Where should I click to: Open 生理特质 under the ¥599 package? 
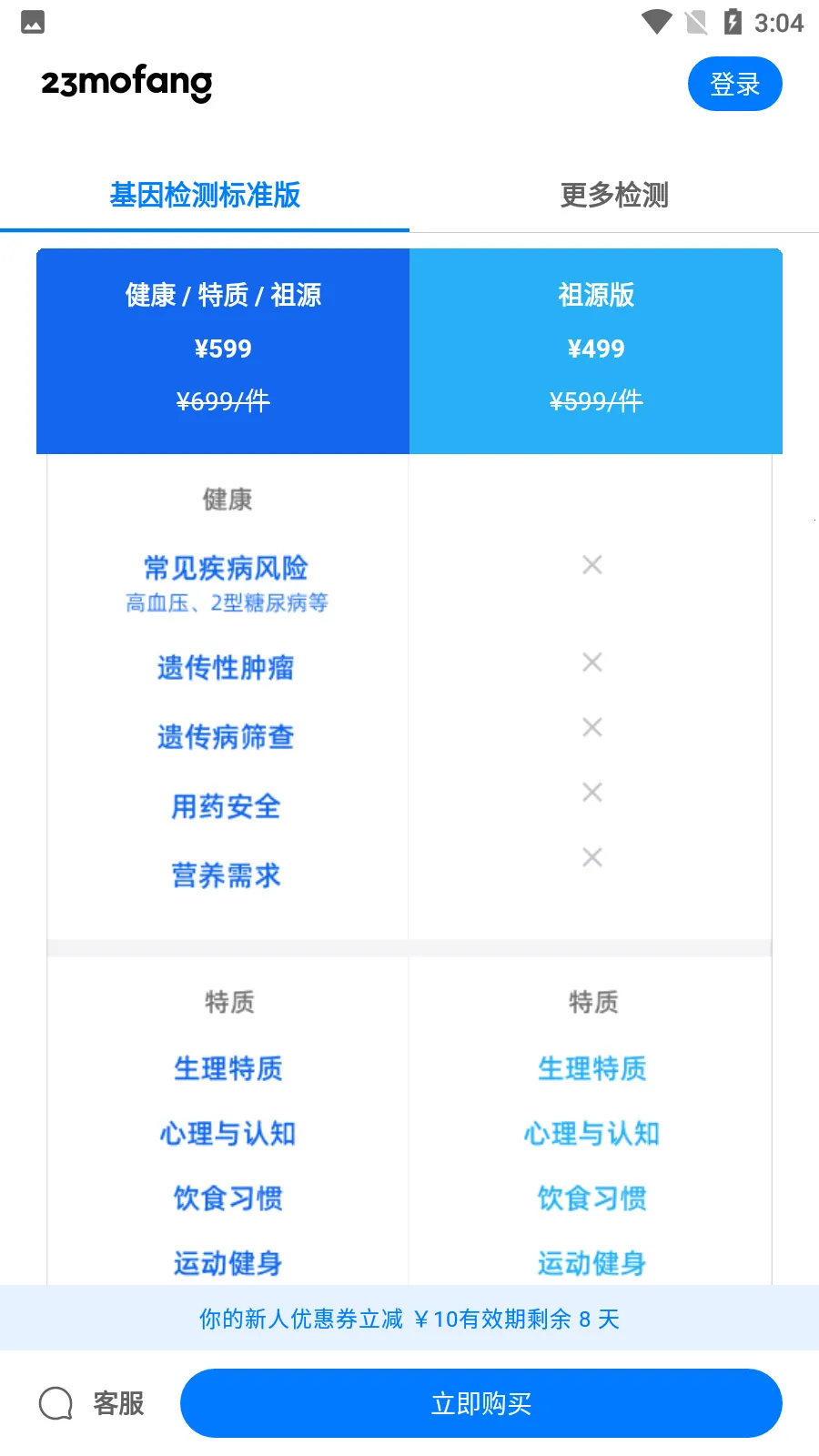pos(228,1068)
